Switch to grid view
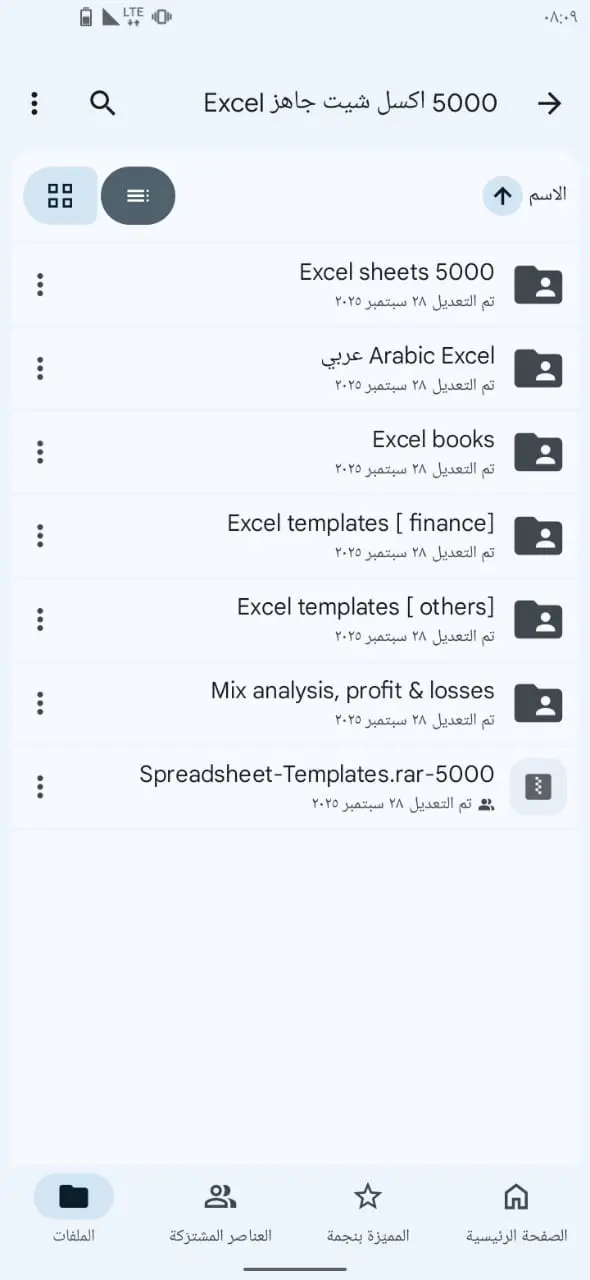 pos(61,195)
